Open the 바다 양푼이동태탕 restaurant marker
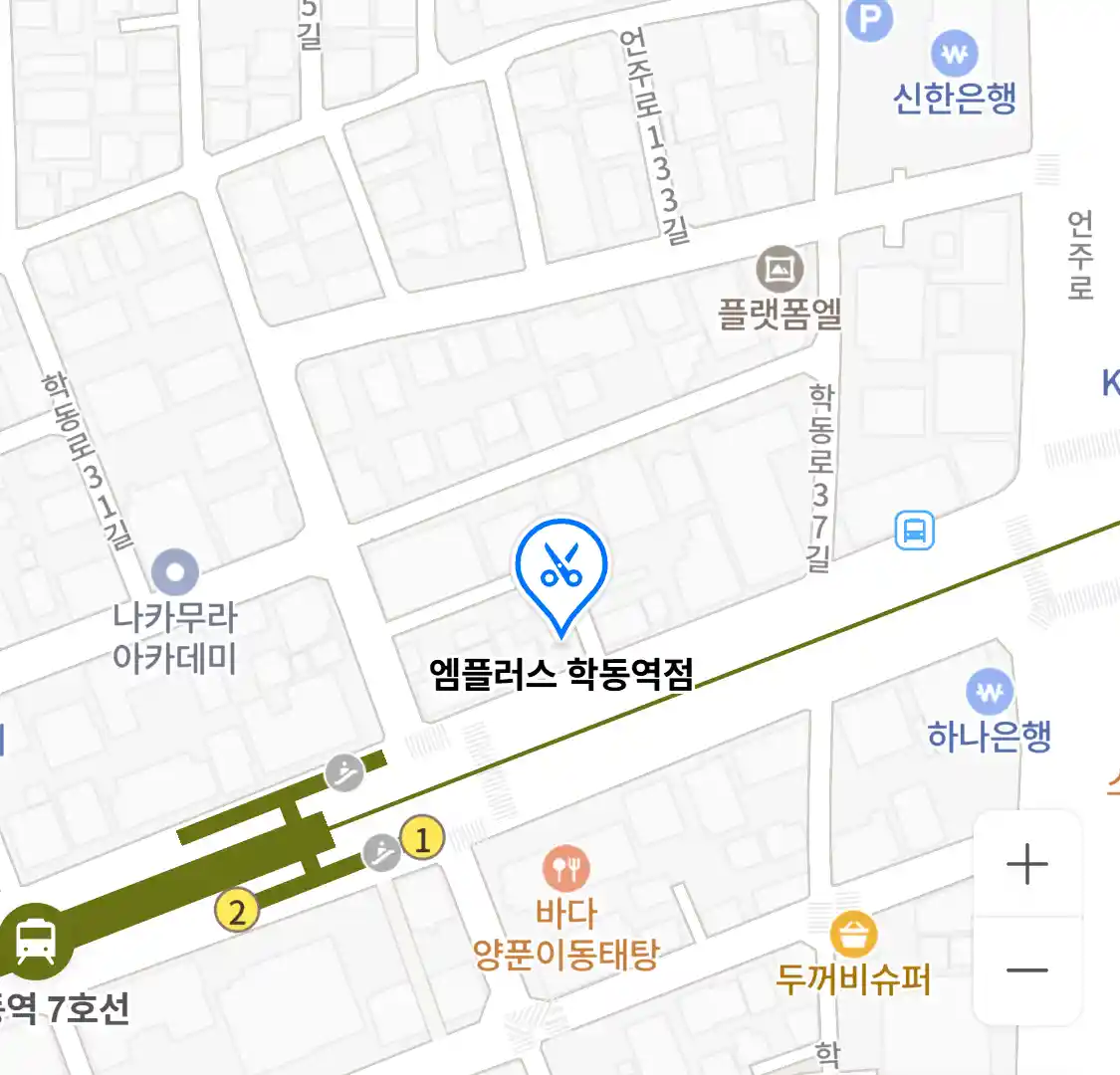 coord(566,870)
